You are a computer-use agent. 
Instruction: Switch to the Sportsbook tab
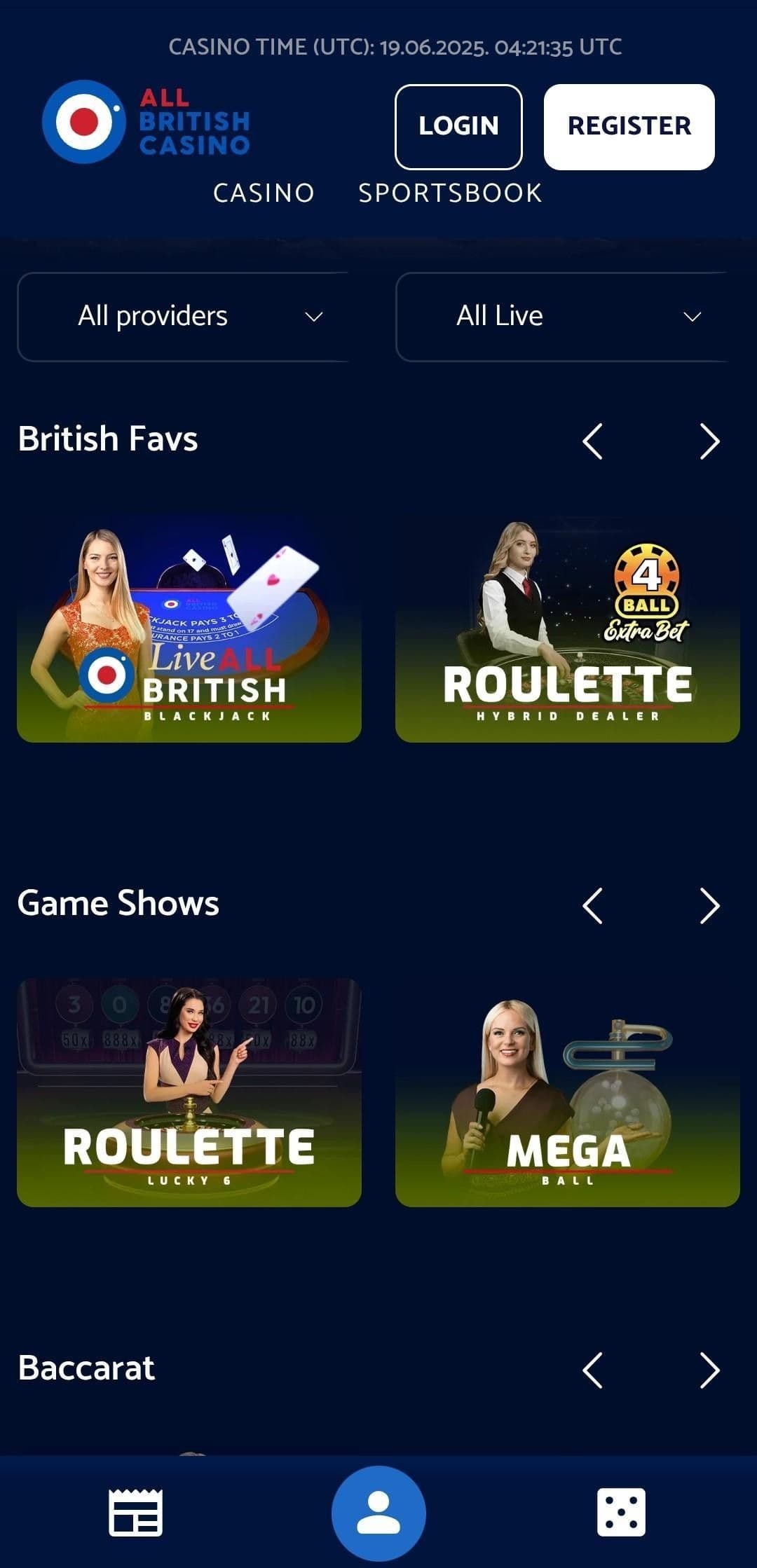click(449, 192)
